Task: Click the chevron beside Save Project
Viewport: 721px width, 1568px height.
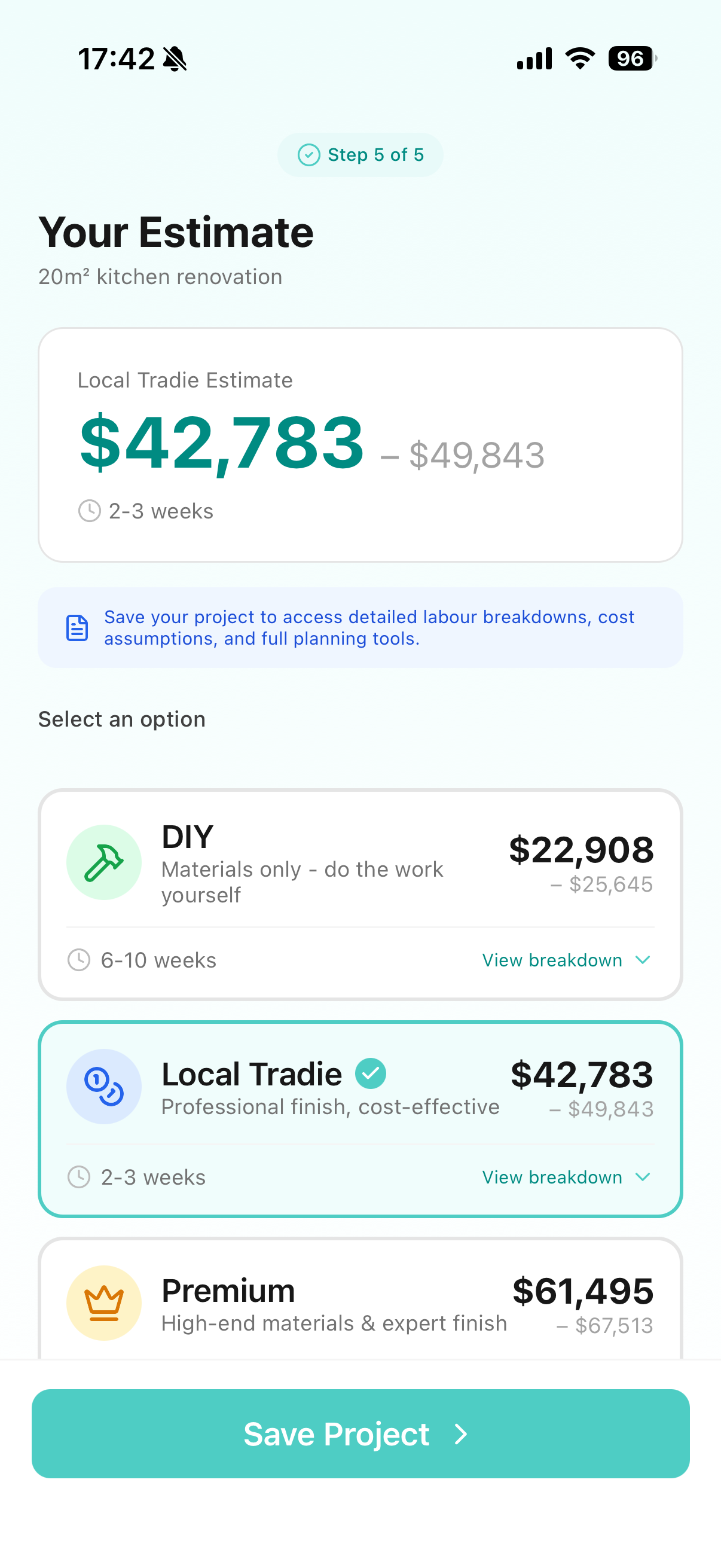Action: pos(461,1435)
